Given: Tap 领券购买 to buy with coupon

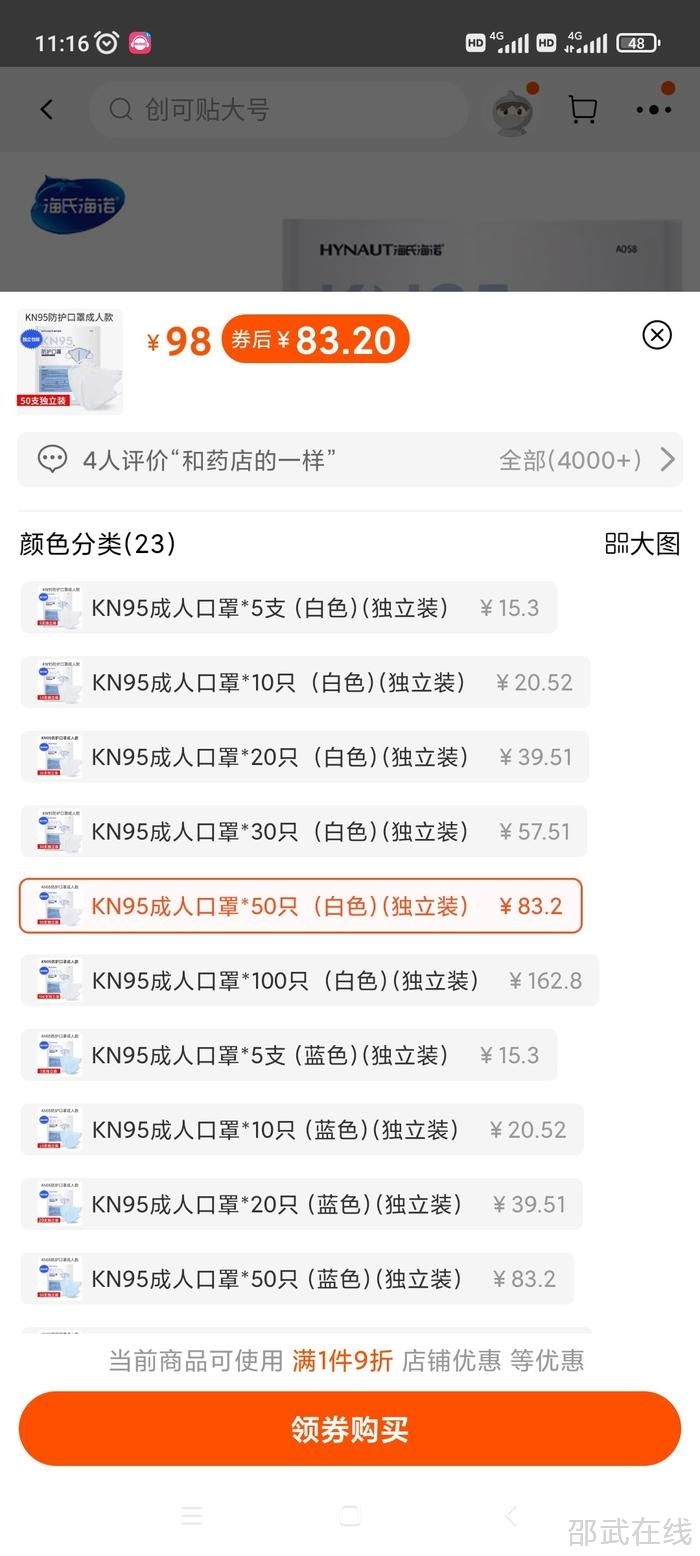Looking at the screenshot, I should pos(350,1429).
